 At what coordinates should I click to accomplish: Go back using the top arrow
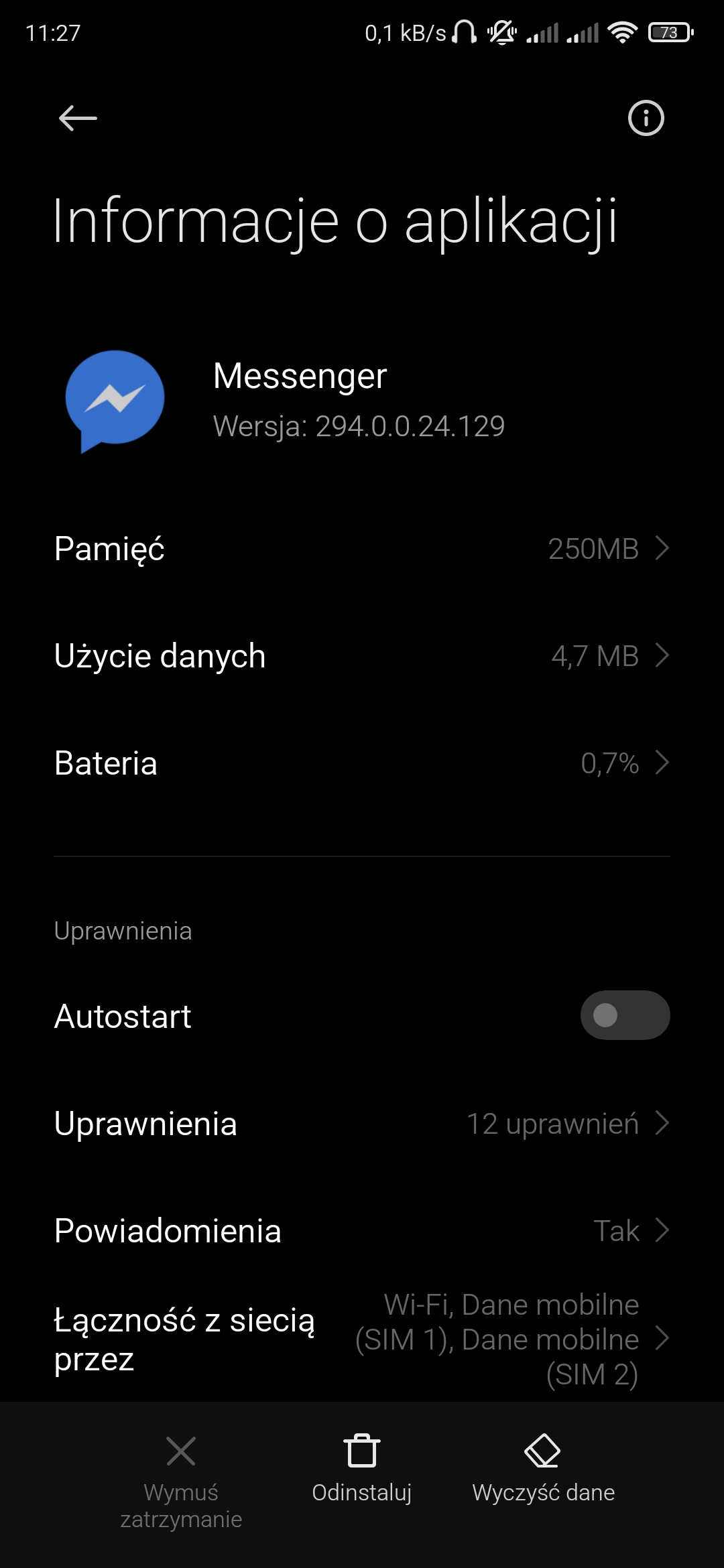[x=78, y=119]
